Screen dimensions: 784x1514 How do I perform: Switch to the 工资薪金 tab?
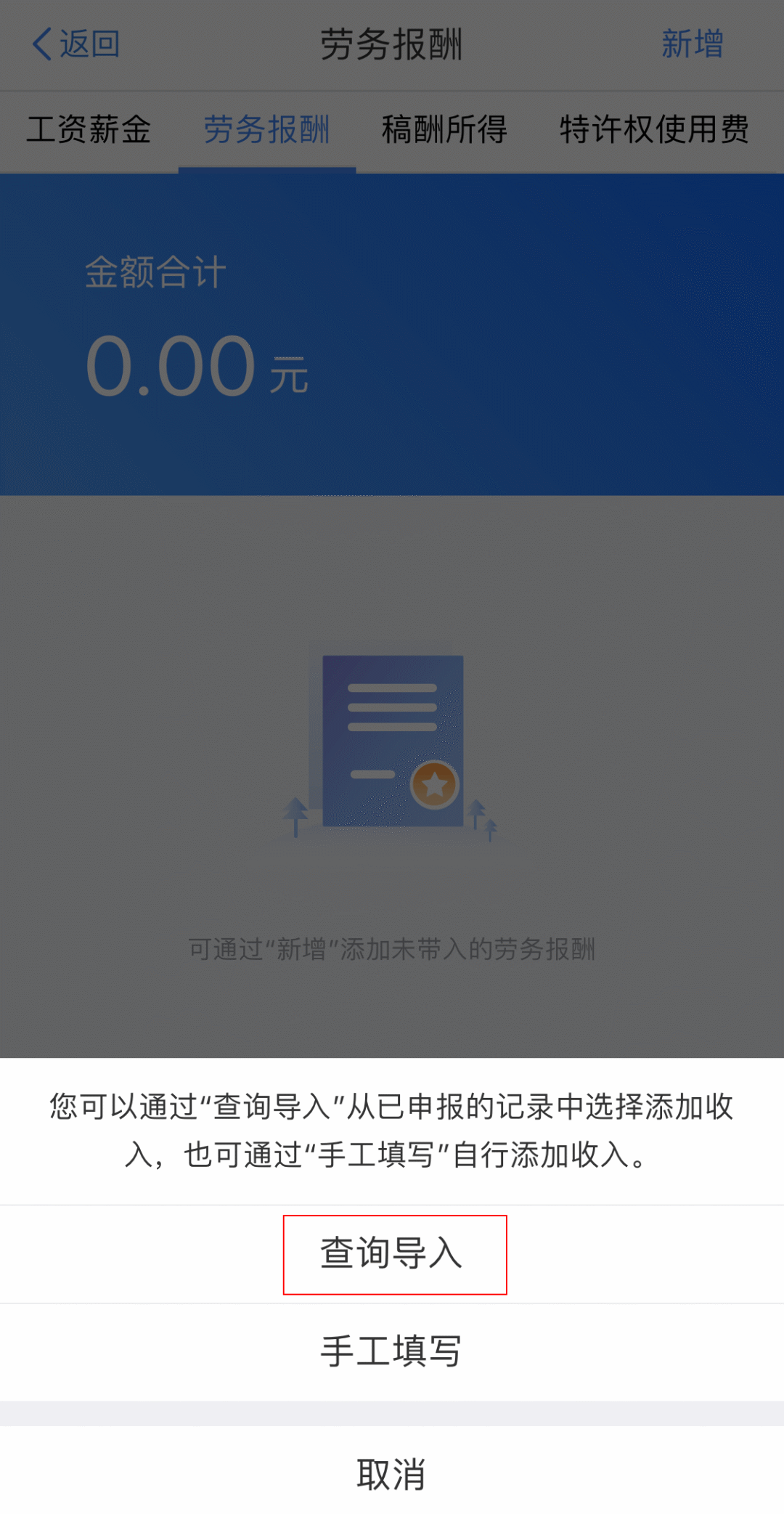(x=89, y=131)
